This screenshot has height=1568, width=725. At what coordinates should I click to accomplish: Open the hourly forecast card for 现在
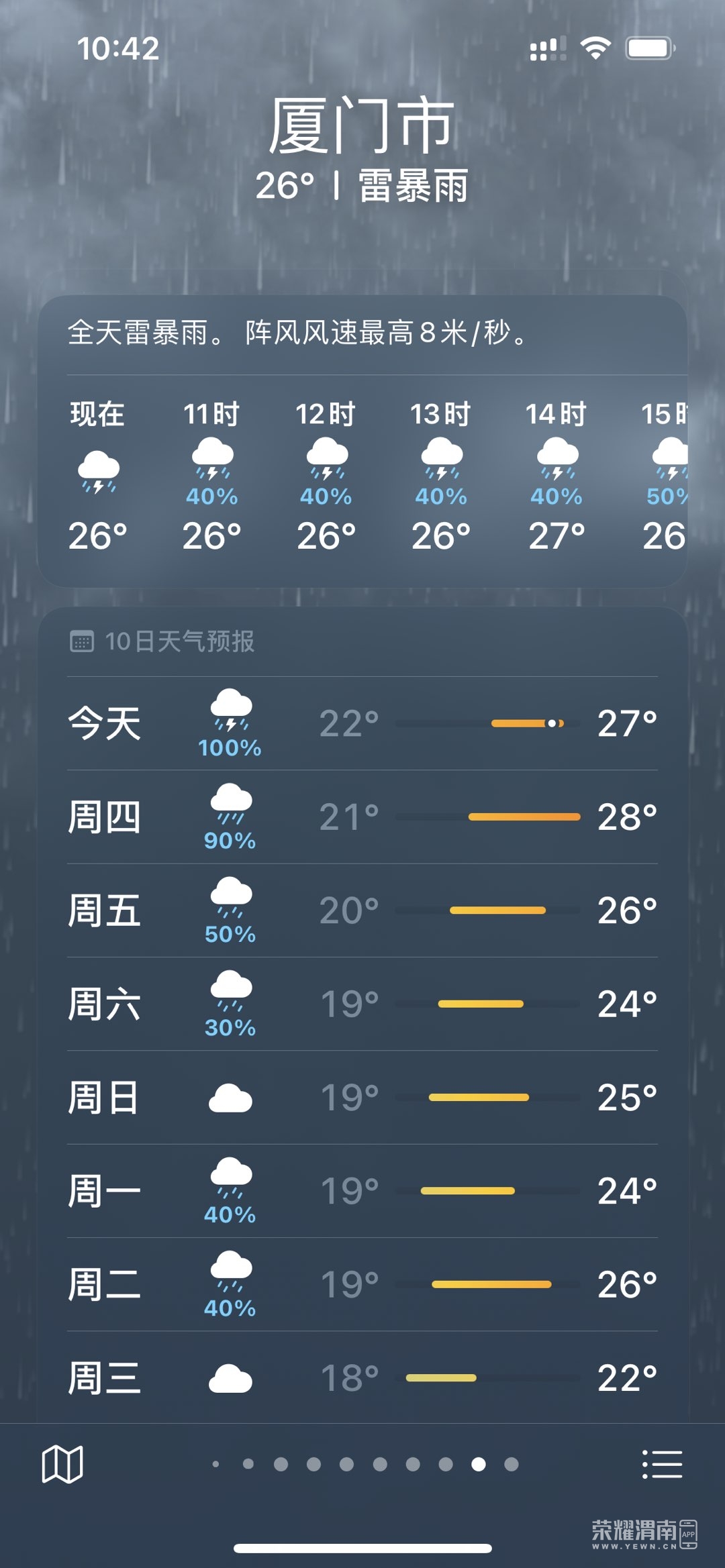click(x=98, y=476)
